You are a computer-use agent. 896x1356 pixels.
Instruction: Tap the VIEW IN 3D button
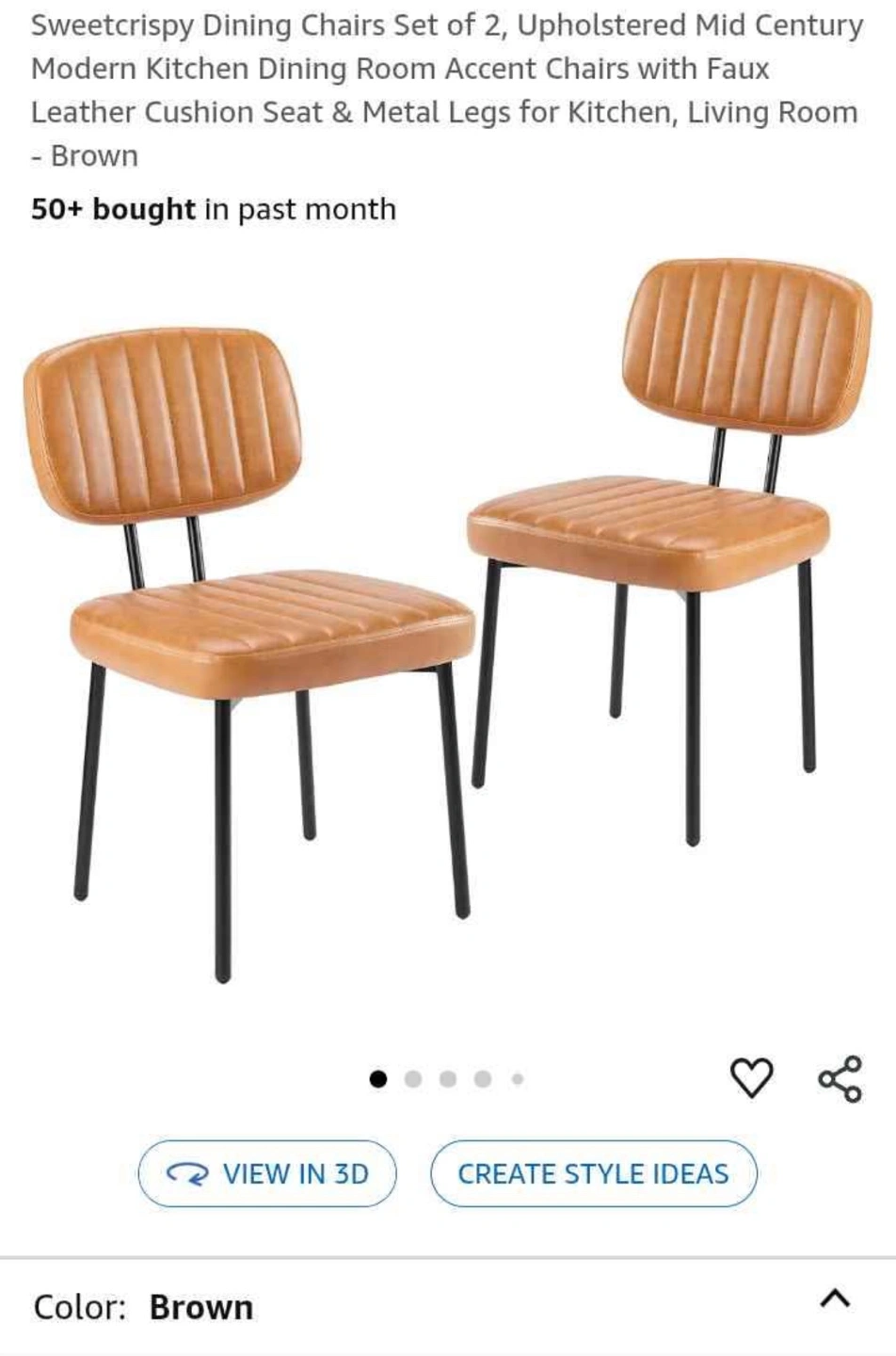(x=267, y=1173)
